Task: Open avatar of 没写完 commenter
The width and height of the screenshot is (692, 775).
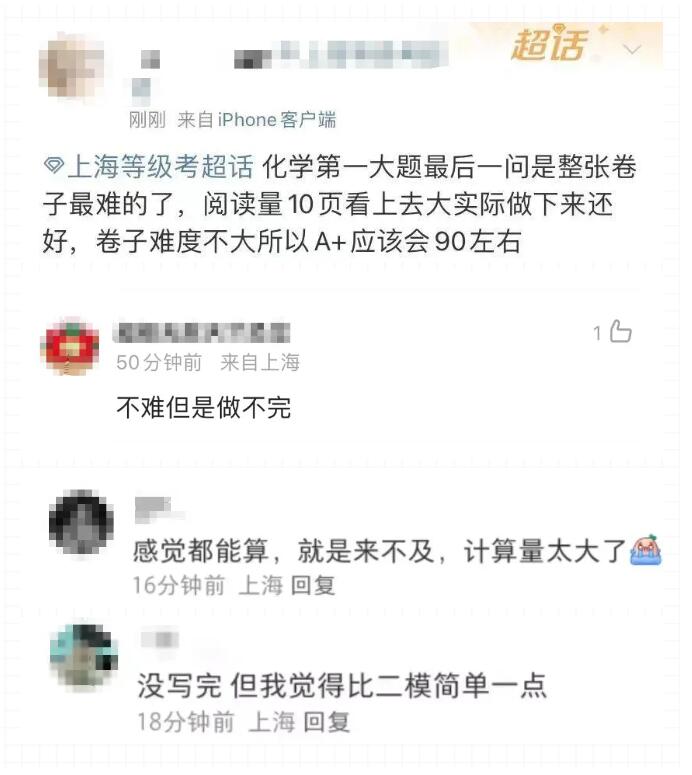Action: (x=82, y=657)
